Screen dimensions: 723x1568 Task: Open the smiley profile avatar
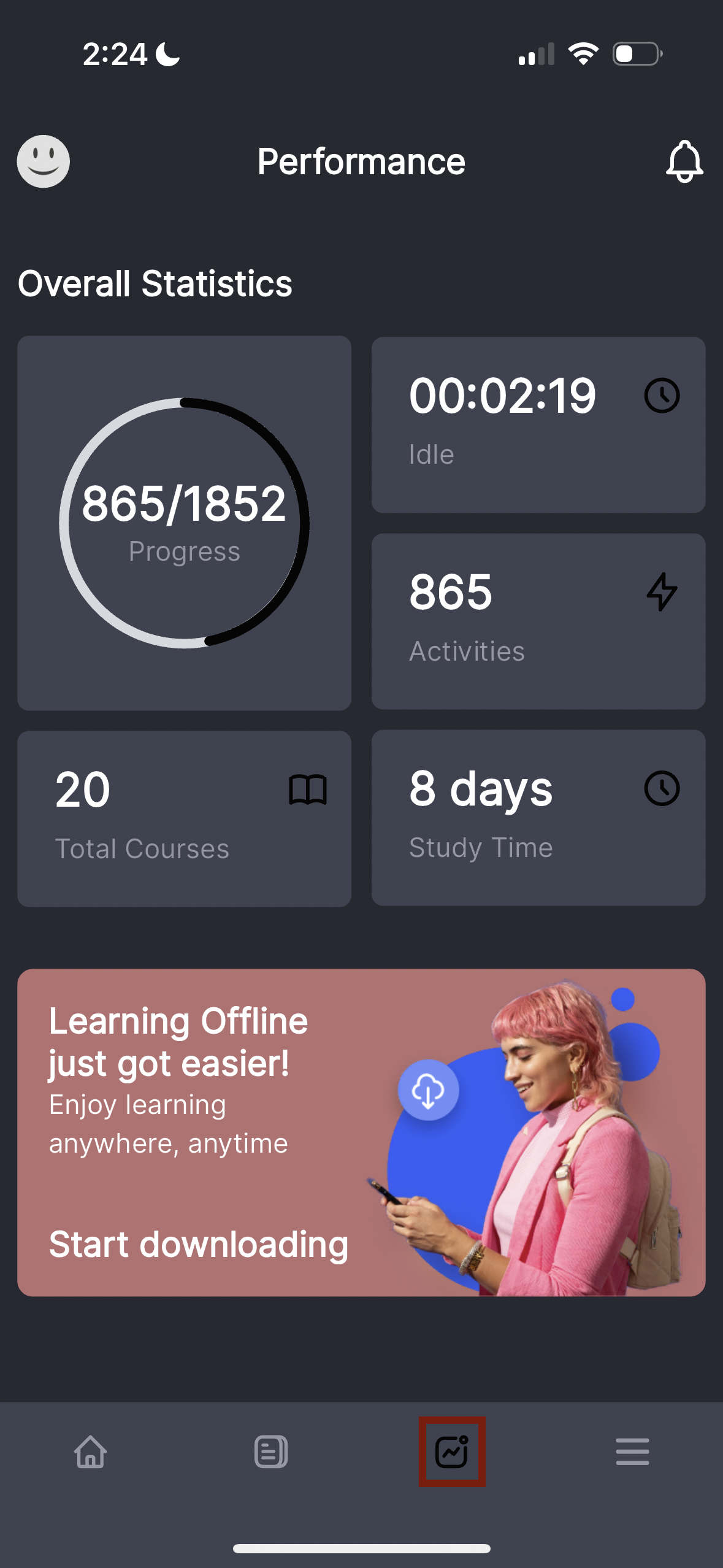(43, 161)
